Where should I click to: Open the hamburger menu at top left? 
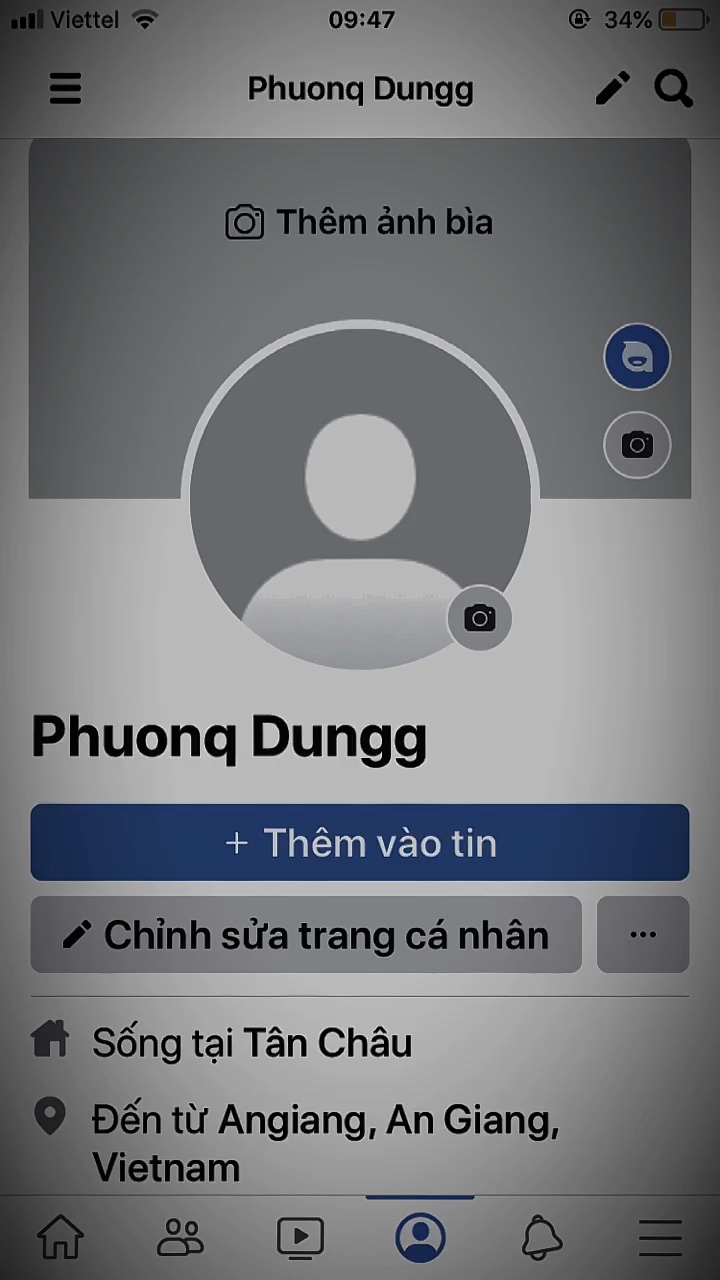[65, 88]
